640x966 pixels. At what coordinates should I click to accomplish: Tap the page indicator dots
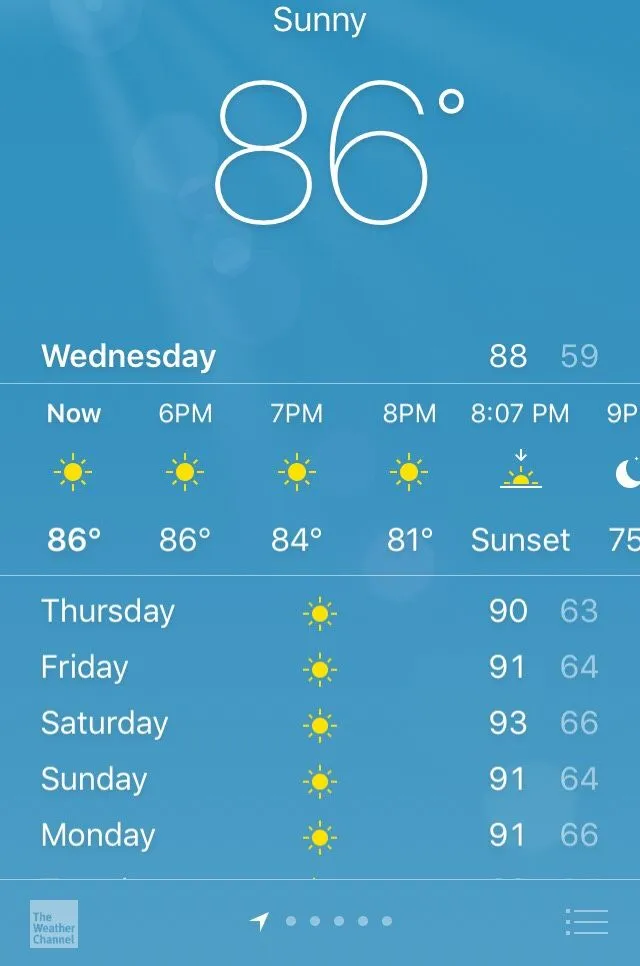tap(338, 921)
